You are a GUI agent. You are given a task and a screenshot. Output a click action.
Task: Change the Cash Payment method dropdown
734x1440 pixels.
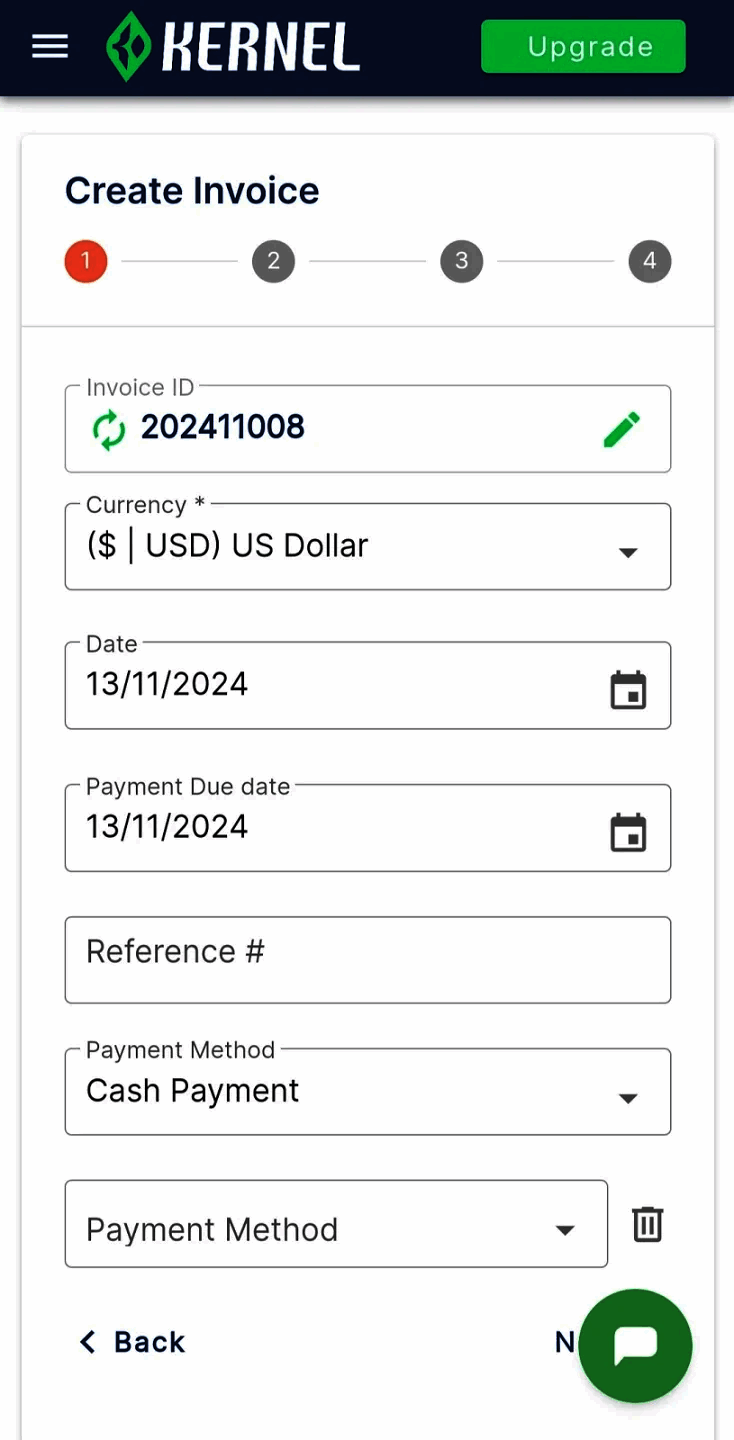click(367, 1092)
